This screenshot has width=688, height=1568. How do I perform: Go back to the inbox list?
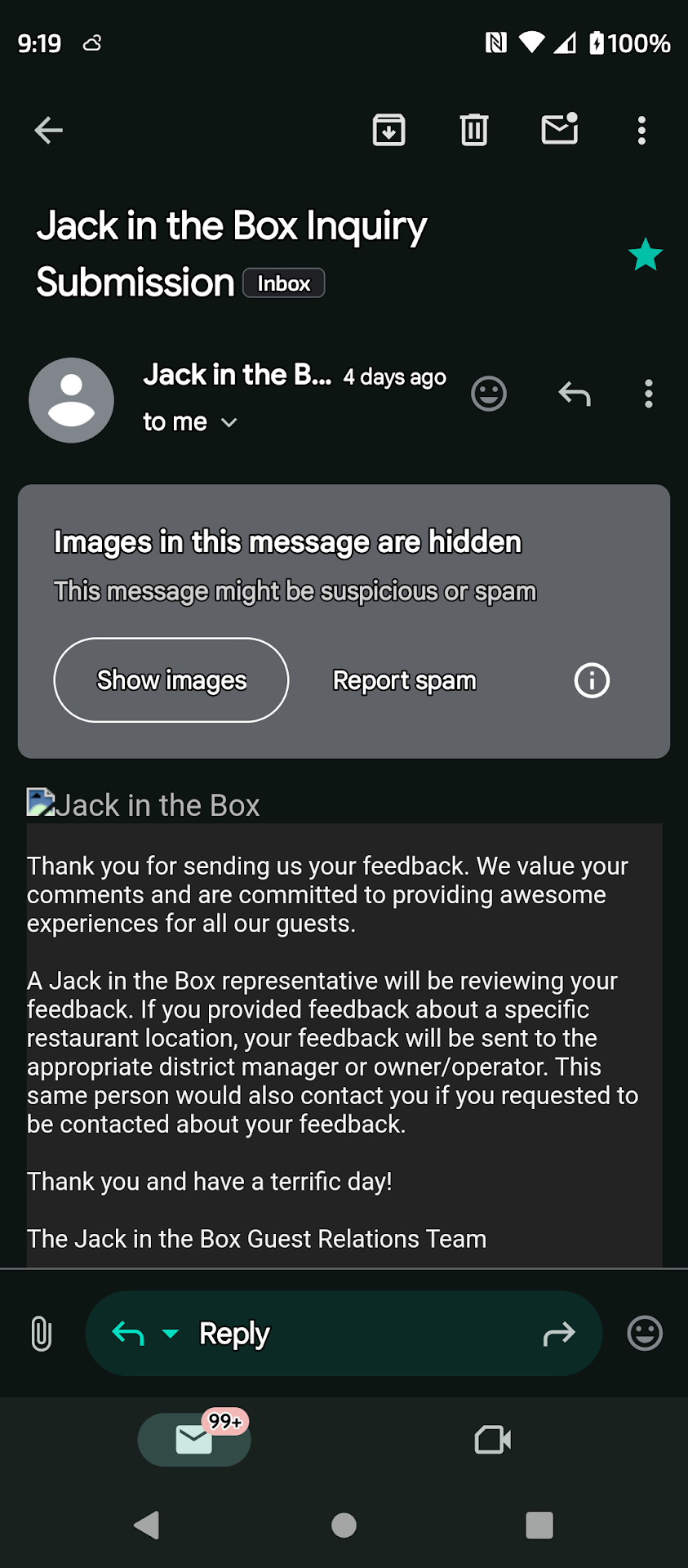(x=49, y=130)
